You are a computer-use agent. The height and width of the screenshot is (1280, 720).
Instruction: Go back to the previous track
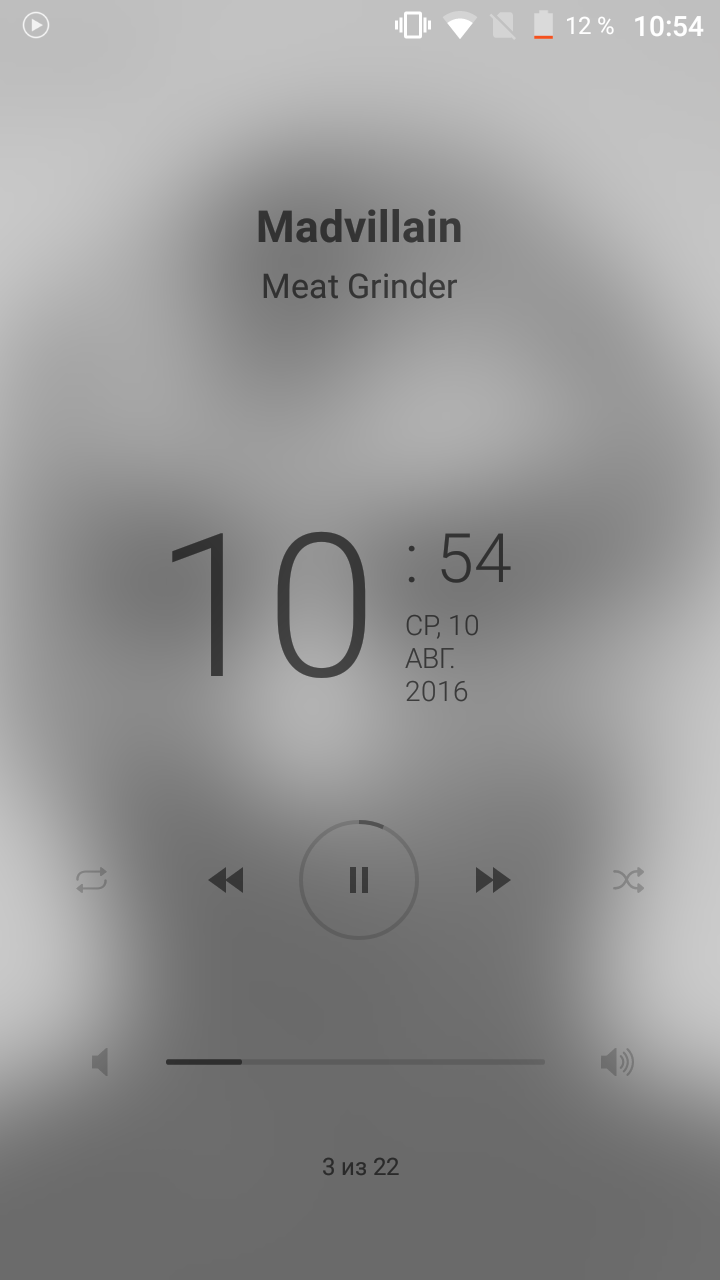[x=226, y=880]
